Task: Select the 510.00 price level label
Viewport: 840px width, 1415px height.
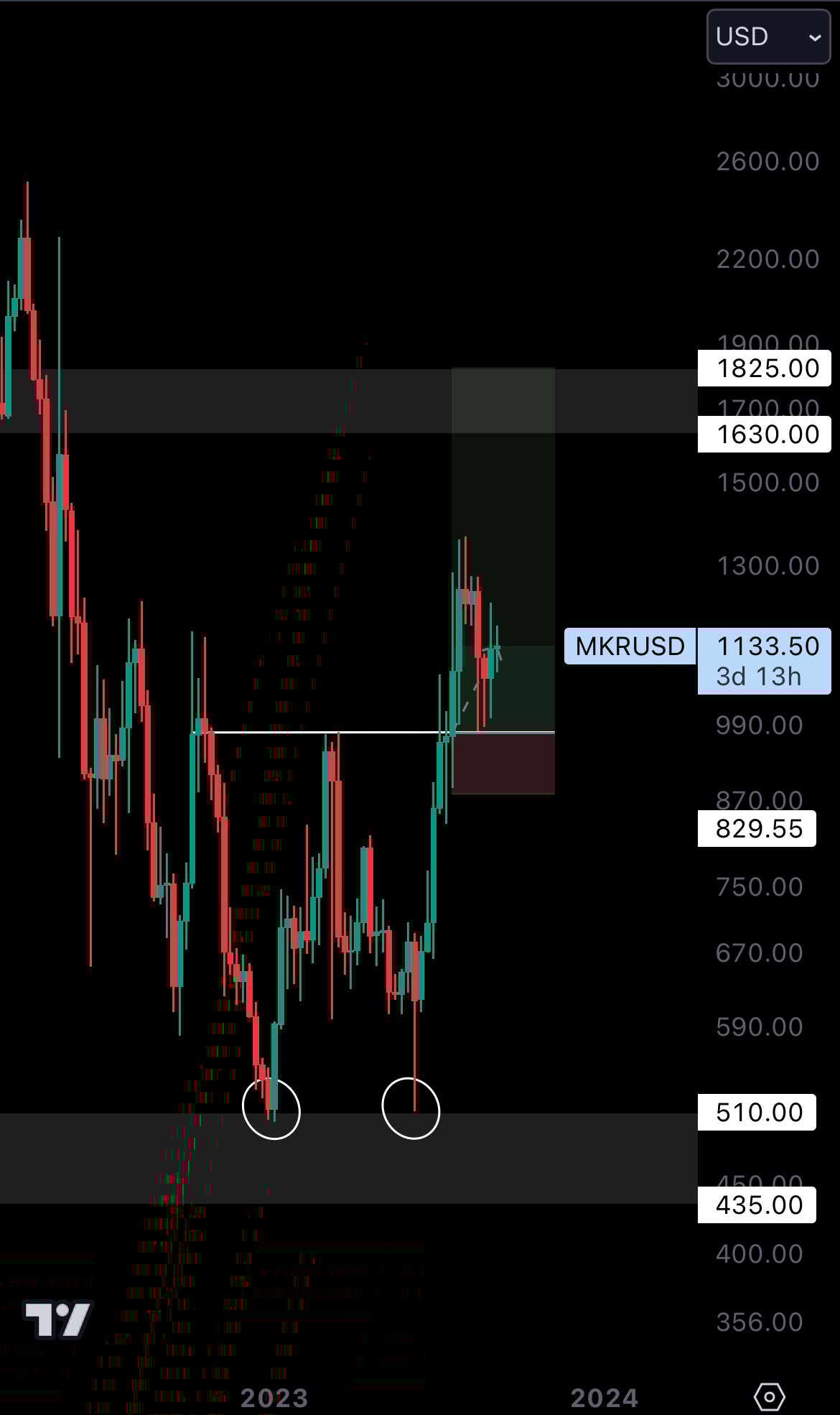Action: [x=757, y=1111]
